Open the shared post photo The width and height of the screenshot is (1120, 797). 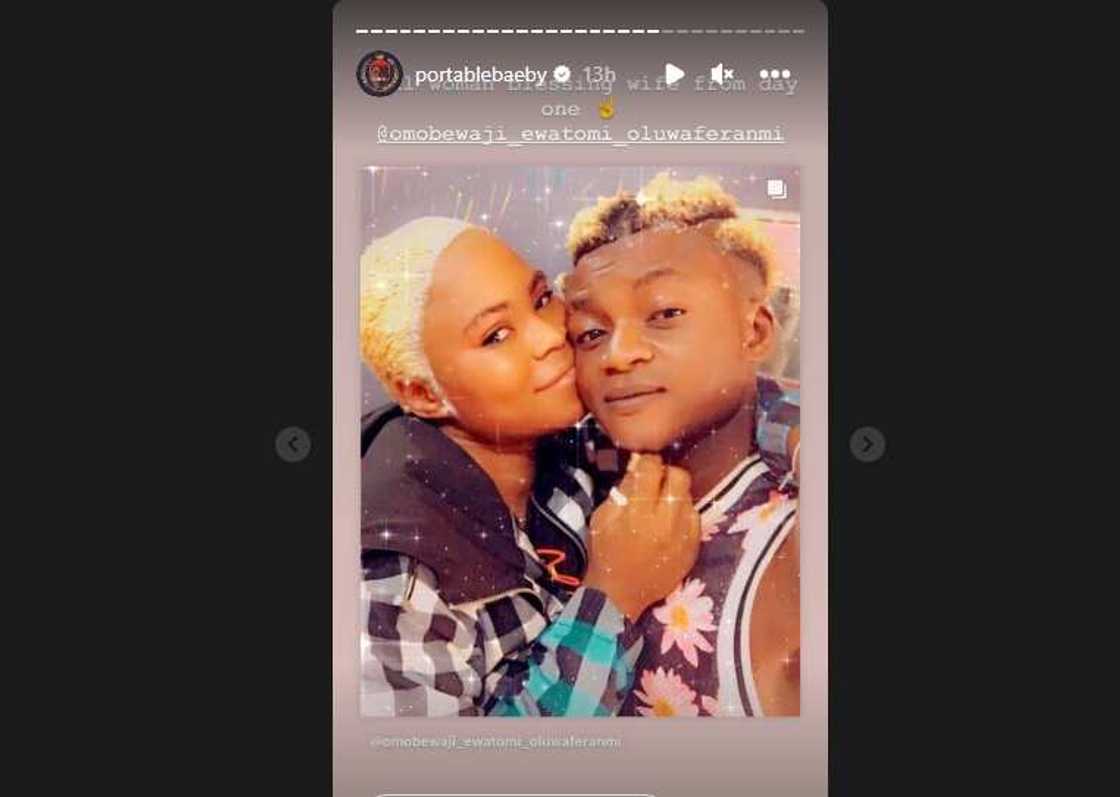(580, 442)
